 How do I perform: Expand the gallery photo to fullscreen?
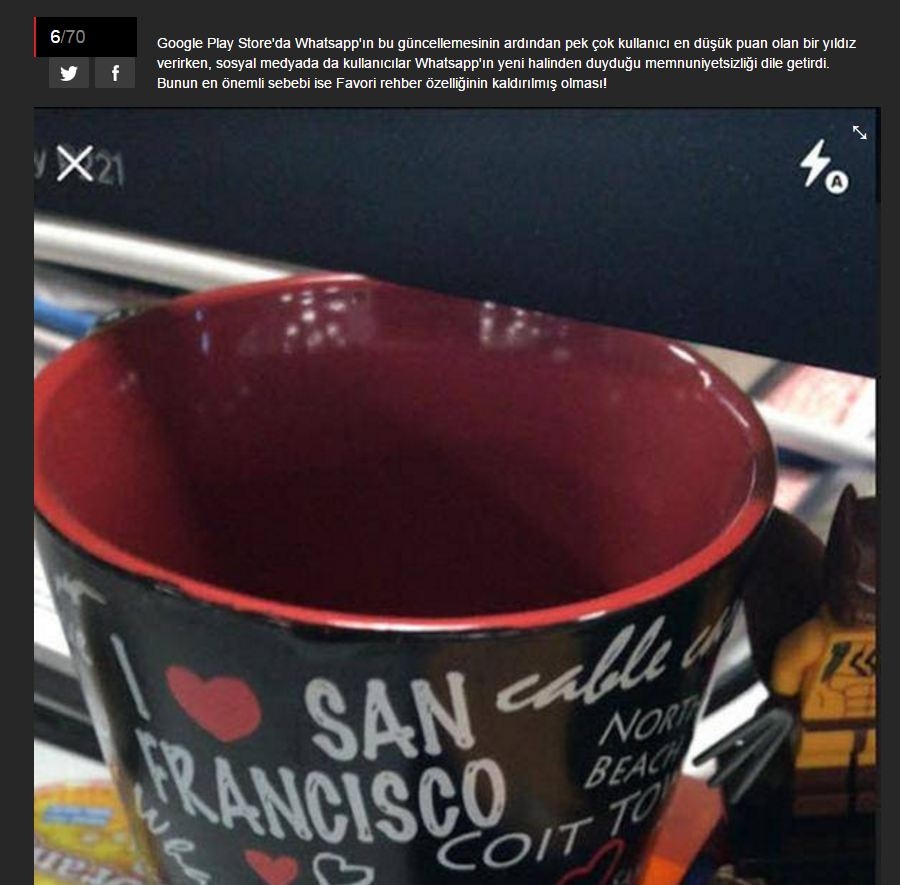click(x=859, y=132)
